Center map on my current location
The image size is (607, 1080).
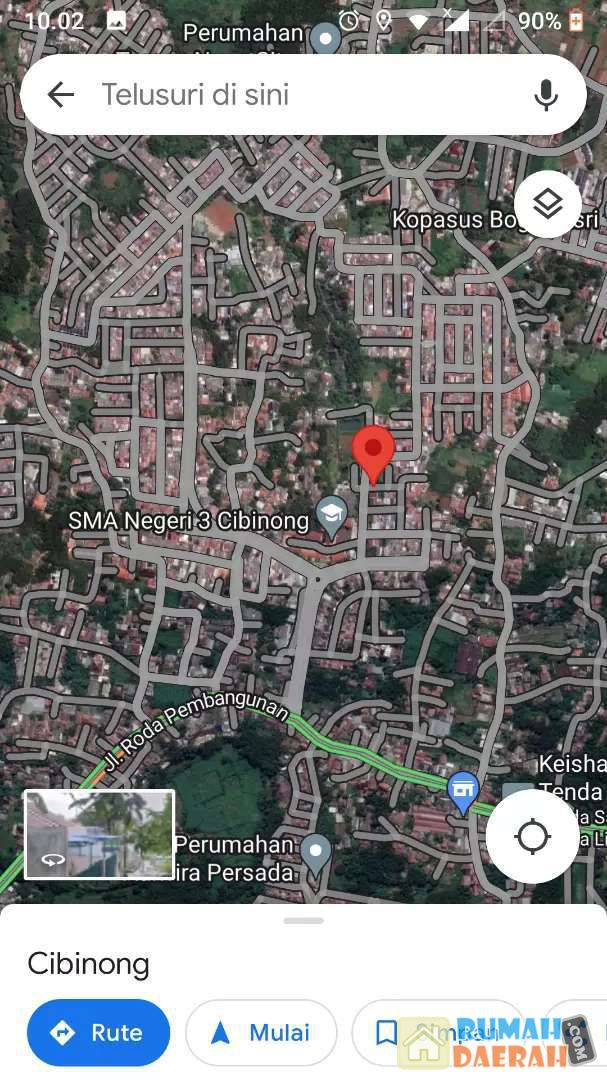tap(532, 836)
